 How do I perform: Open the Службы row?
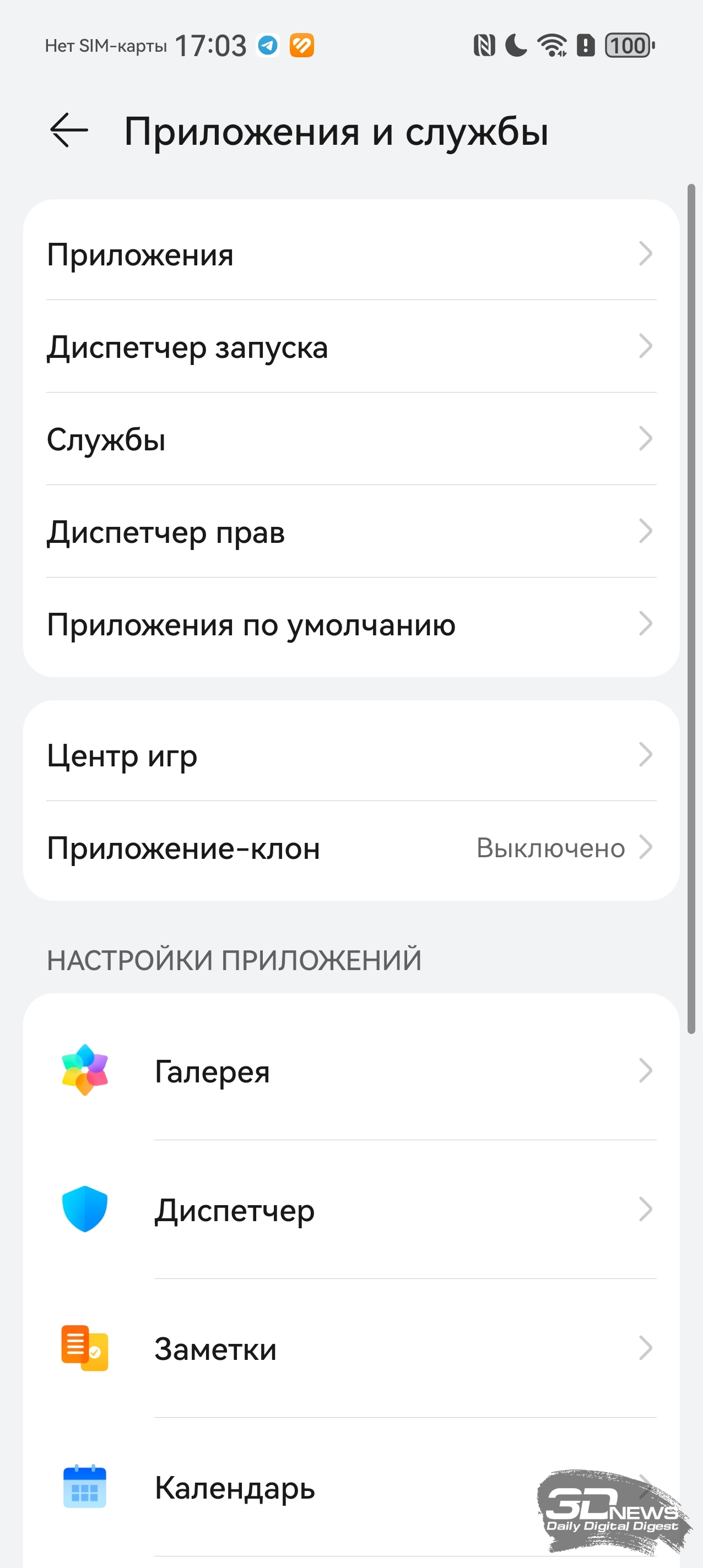tap(351, 439)
